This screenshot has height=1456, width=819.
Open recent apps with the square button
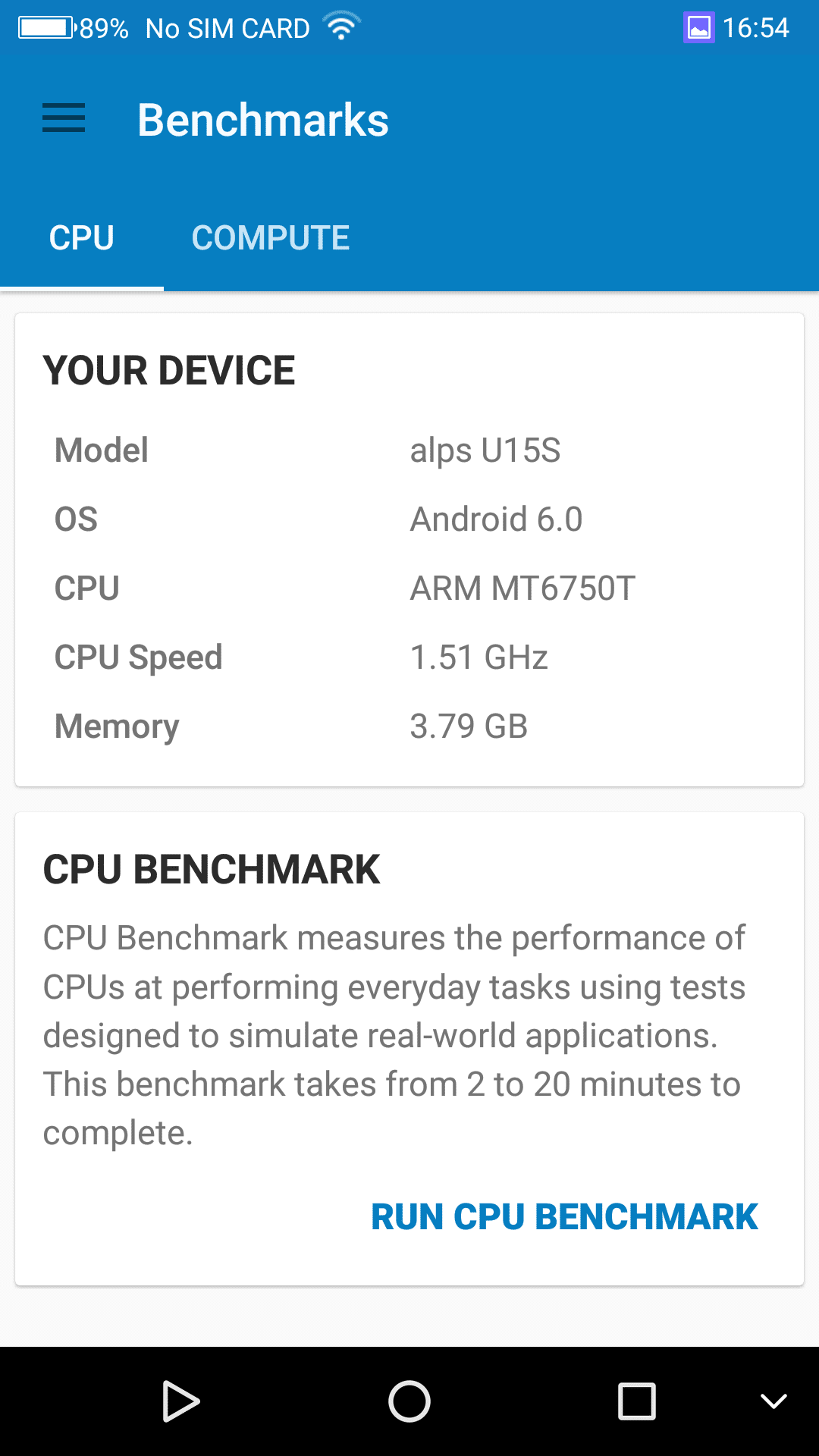pyautogui.click(x=637, y=1401)
